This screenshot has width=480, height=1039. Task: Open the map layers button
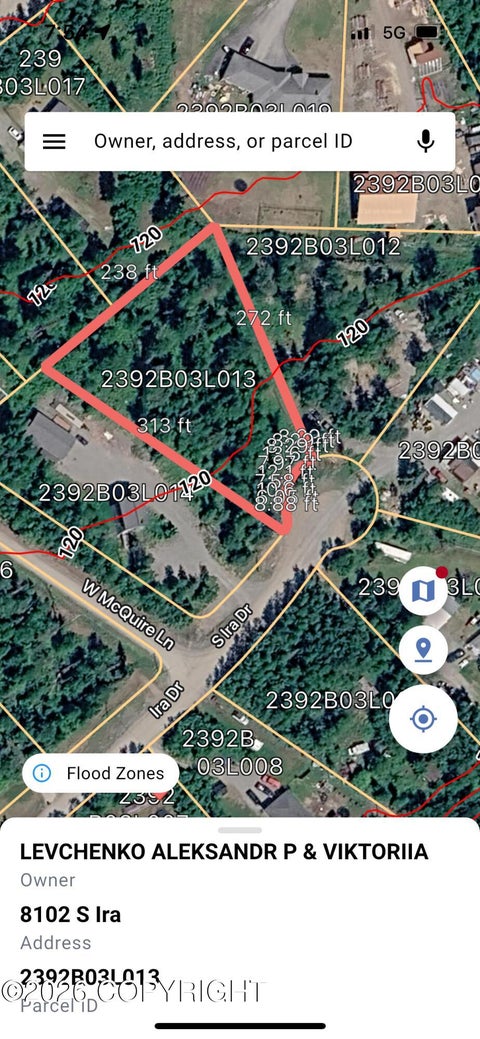click(x=423, y=590)
